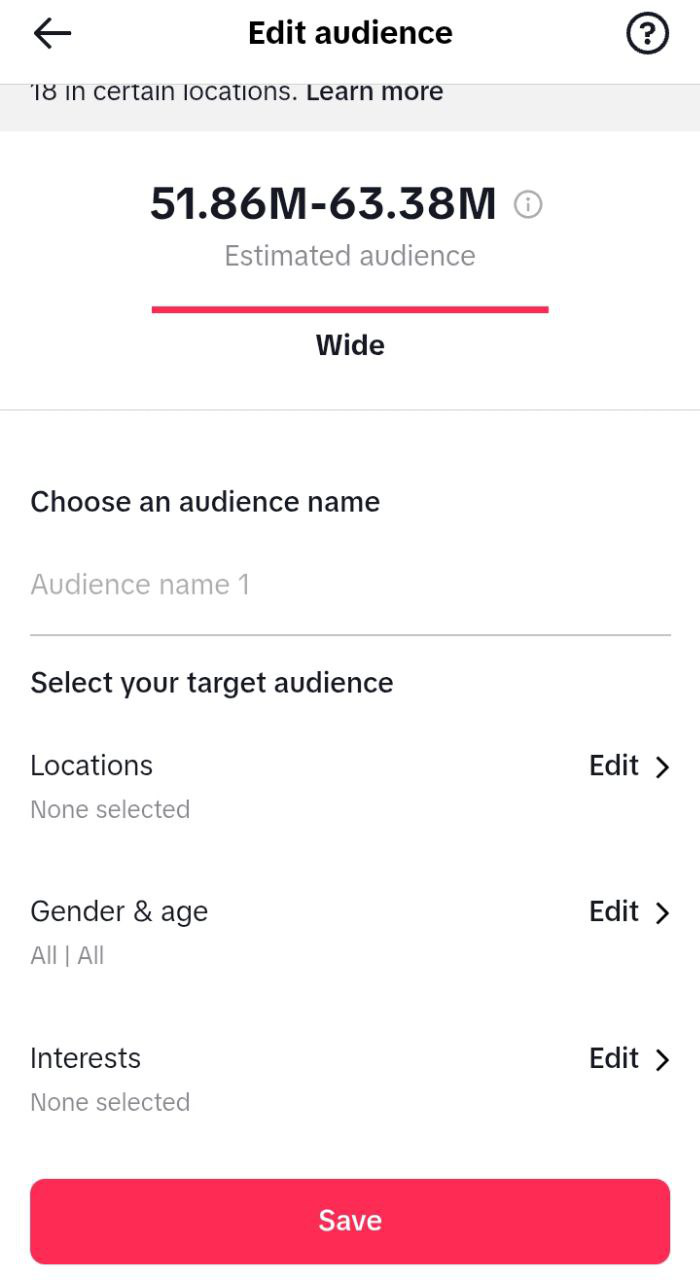Open the help question mark icon
700x1280 pixels.
(x=647, y=34)
